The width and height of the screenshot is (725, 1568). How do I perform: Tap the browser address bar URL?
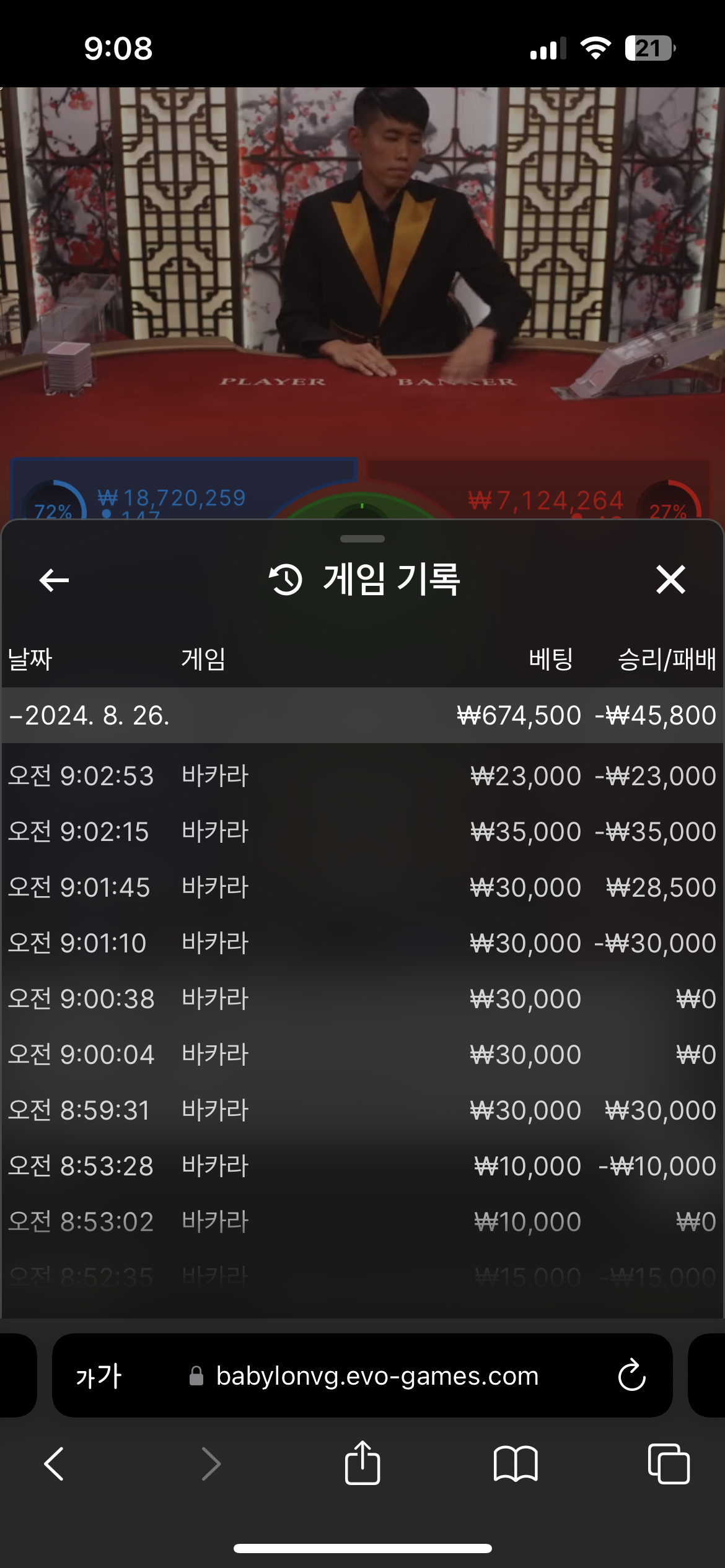point(377,1376)
